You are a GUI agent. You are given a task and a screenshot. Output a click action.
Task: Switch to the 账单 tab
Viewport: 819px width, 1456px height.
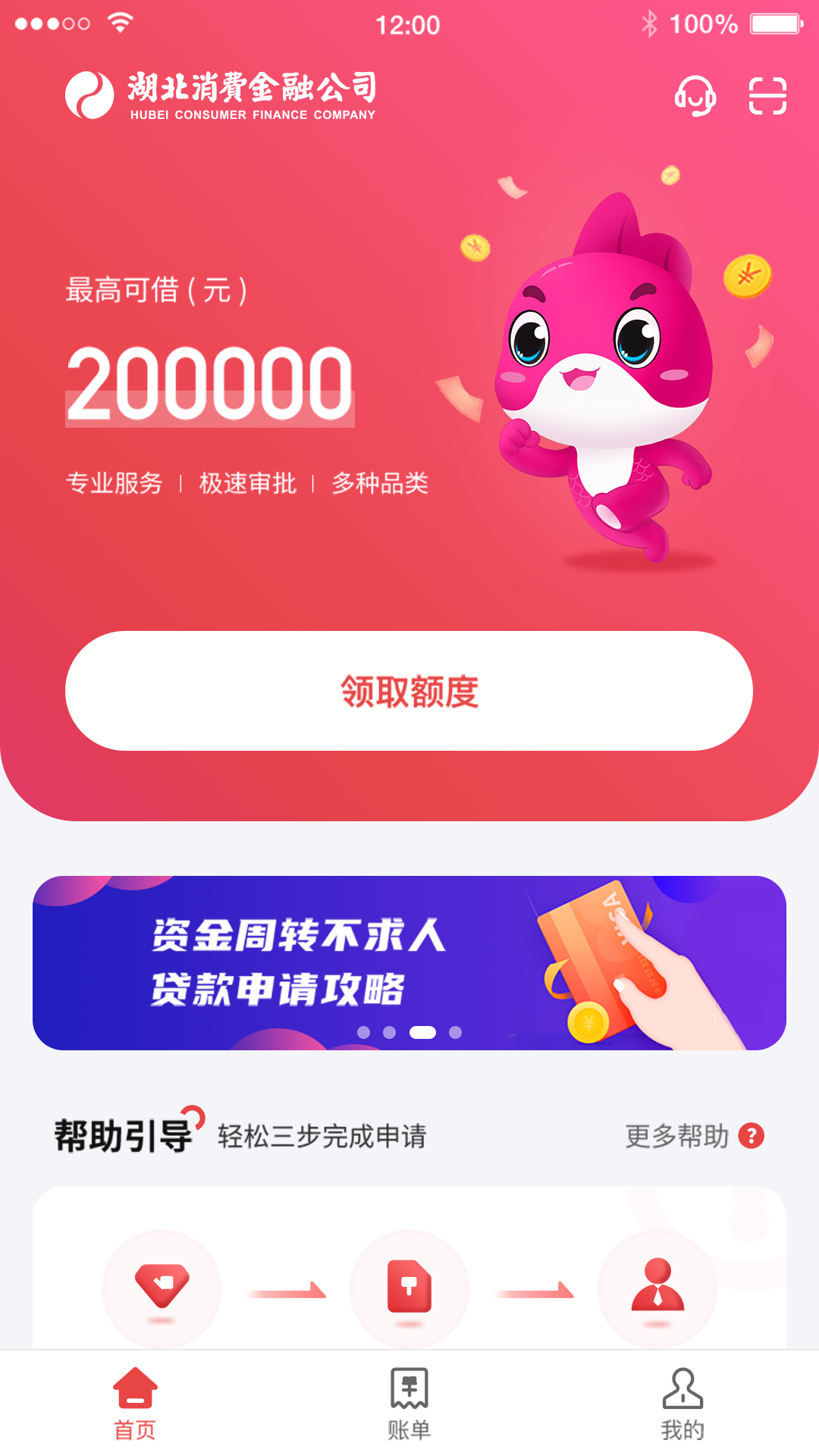(x=409, y=1404)
